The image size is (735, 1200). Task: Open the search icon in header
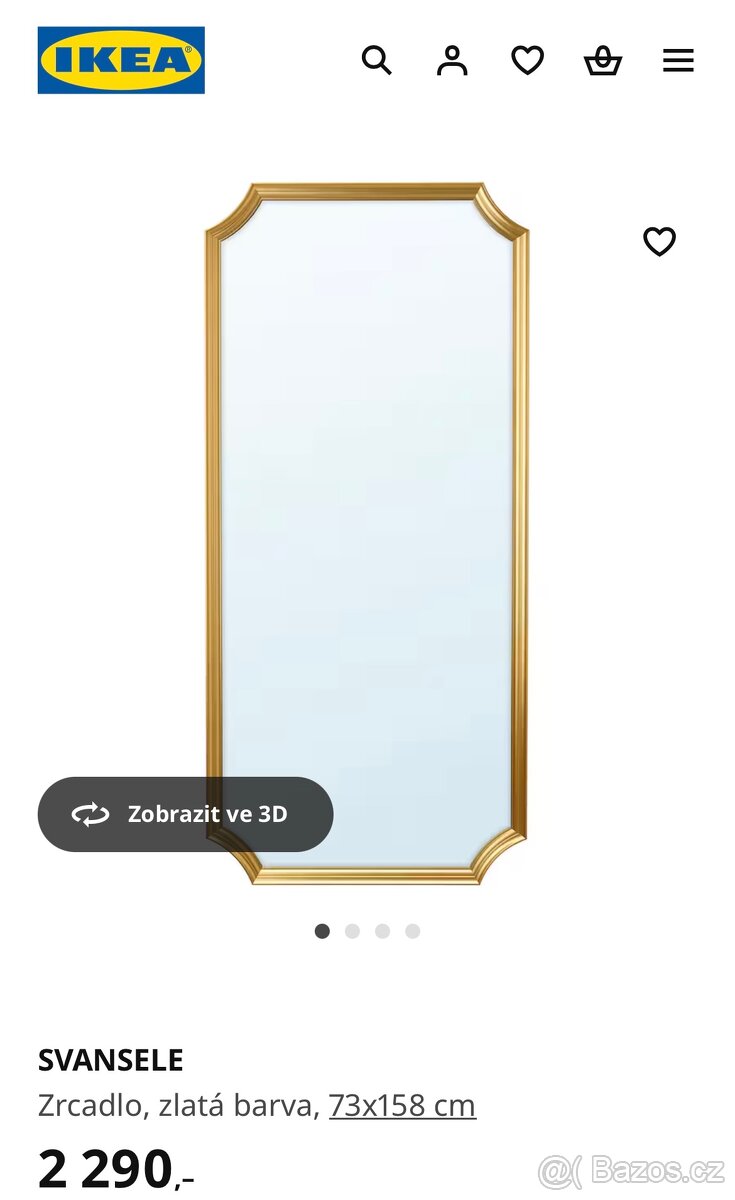tap(376, 61)
